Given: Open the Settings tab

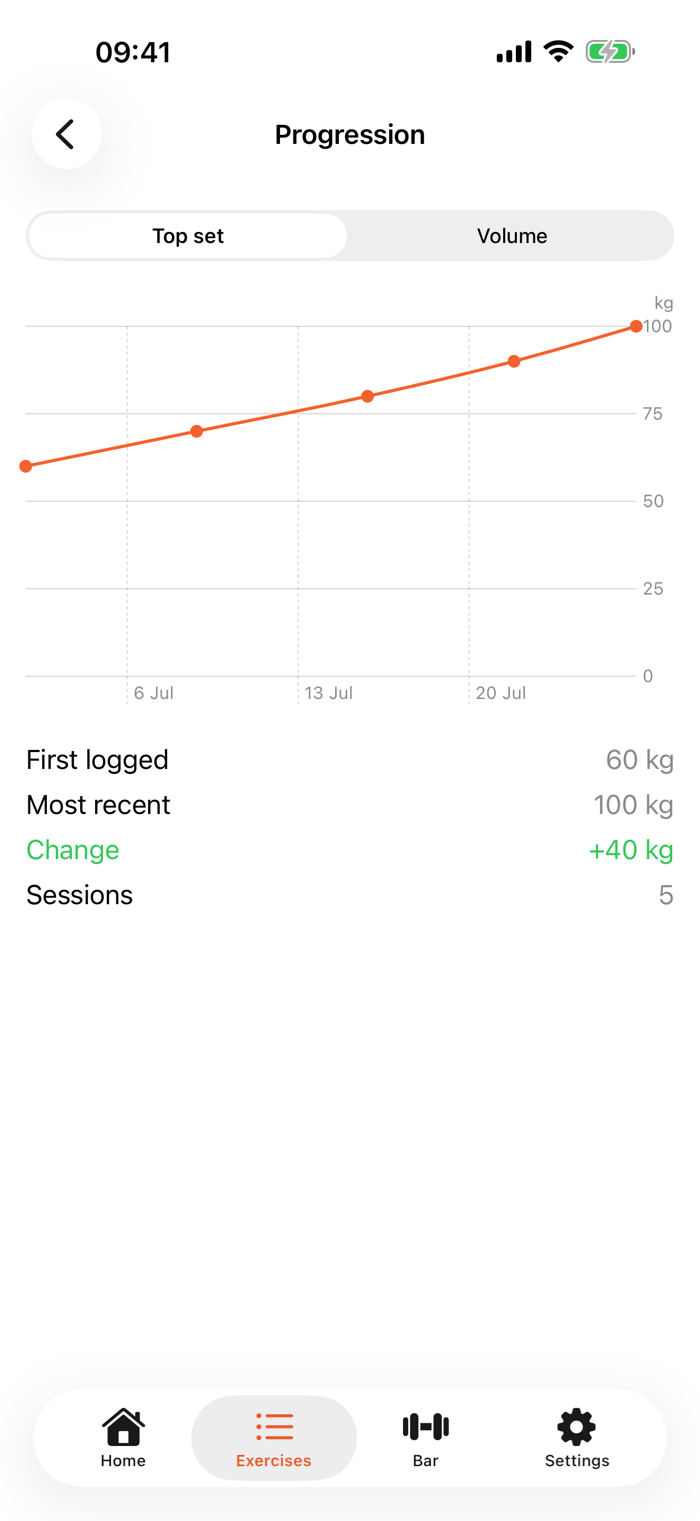Looking at the screenshot, I should pyautogui.click(x=577, y=1438).
